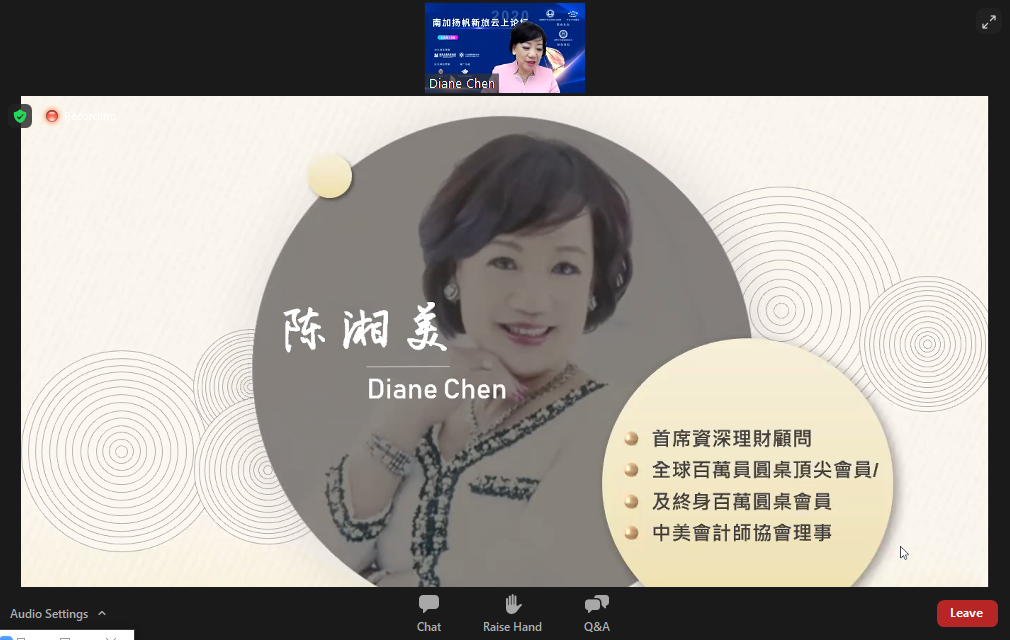The image size is (1010, 640).
Task: Open the Q&A panel
Action: tap(597, 613)
